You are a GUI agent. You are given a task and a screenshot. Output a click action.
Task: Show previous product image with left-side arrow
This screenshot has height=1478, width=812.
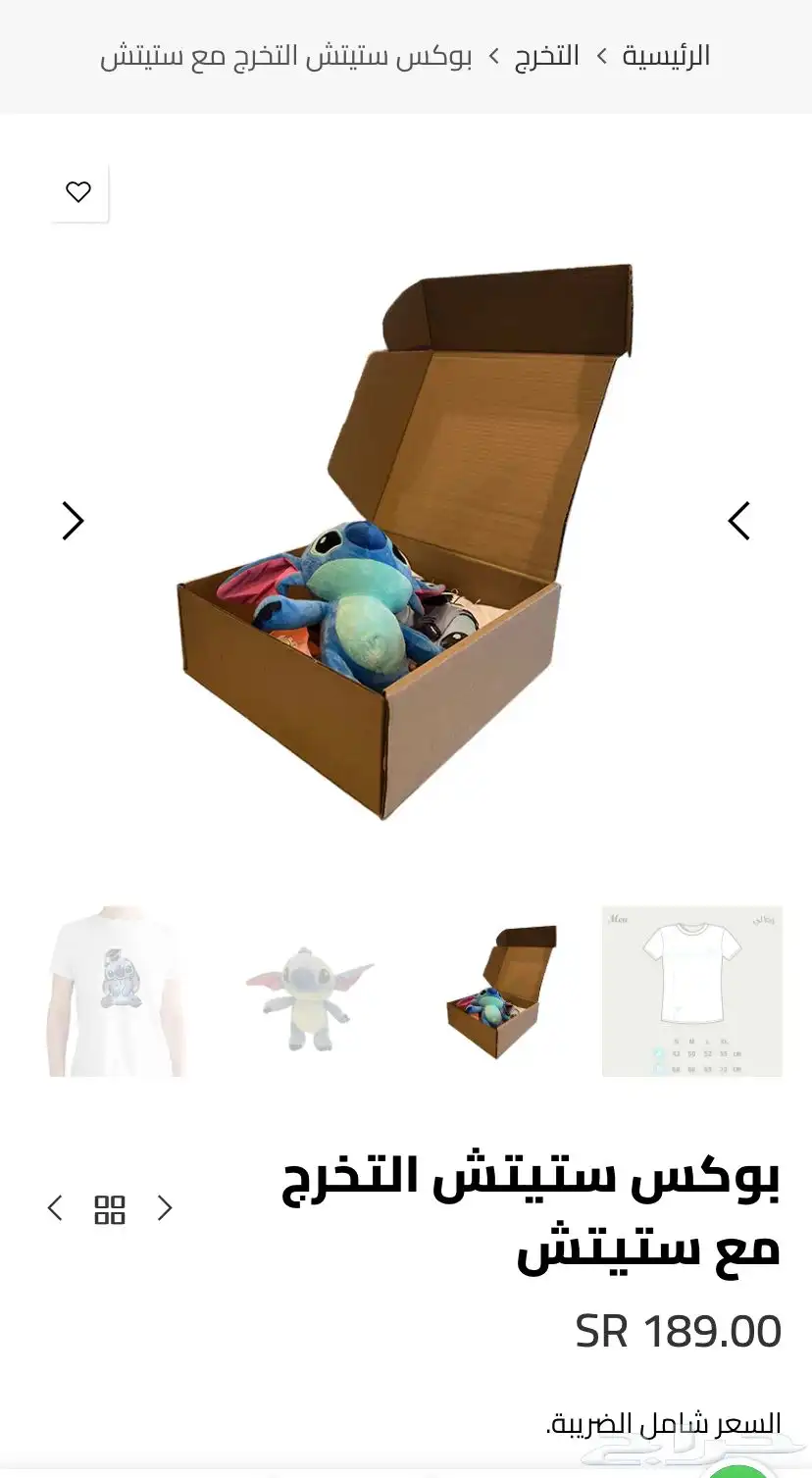tap(74, 521)
